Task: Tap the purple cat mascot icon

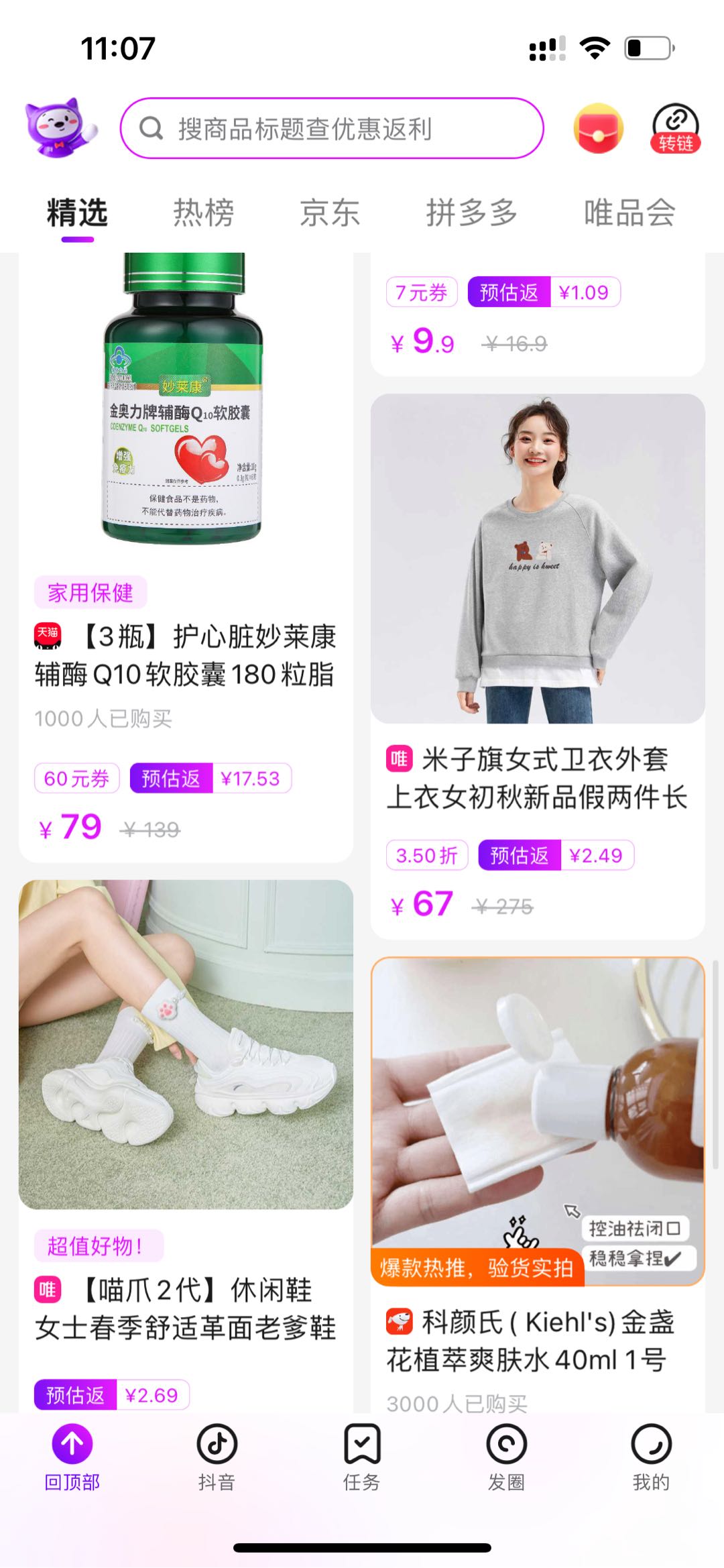Action: click(x=60, y=128)
